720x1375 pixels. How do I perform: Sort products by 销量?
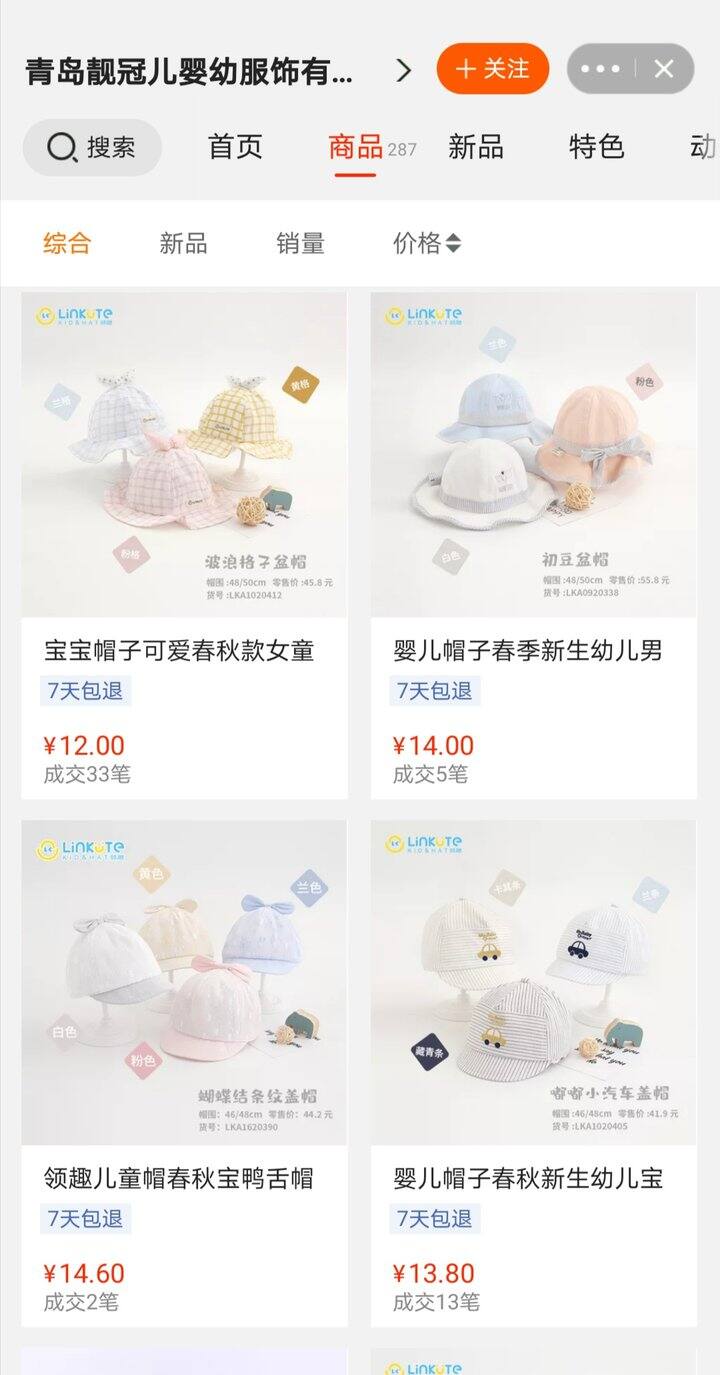click(x=301, y=243)
